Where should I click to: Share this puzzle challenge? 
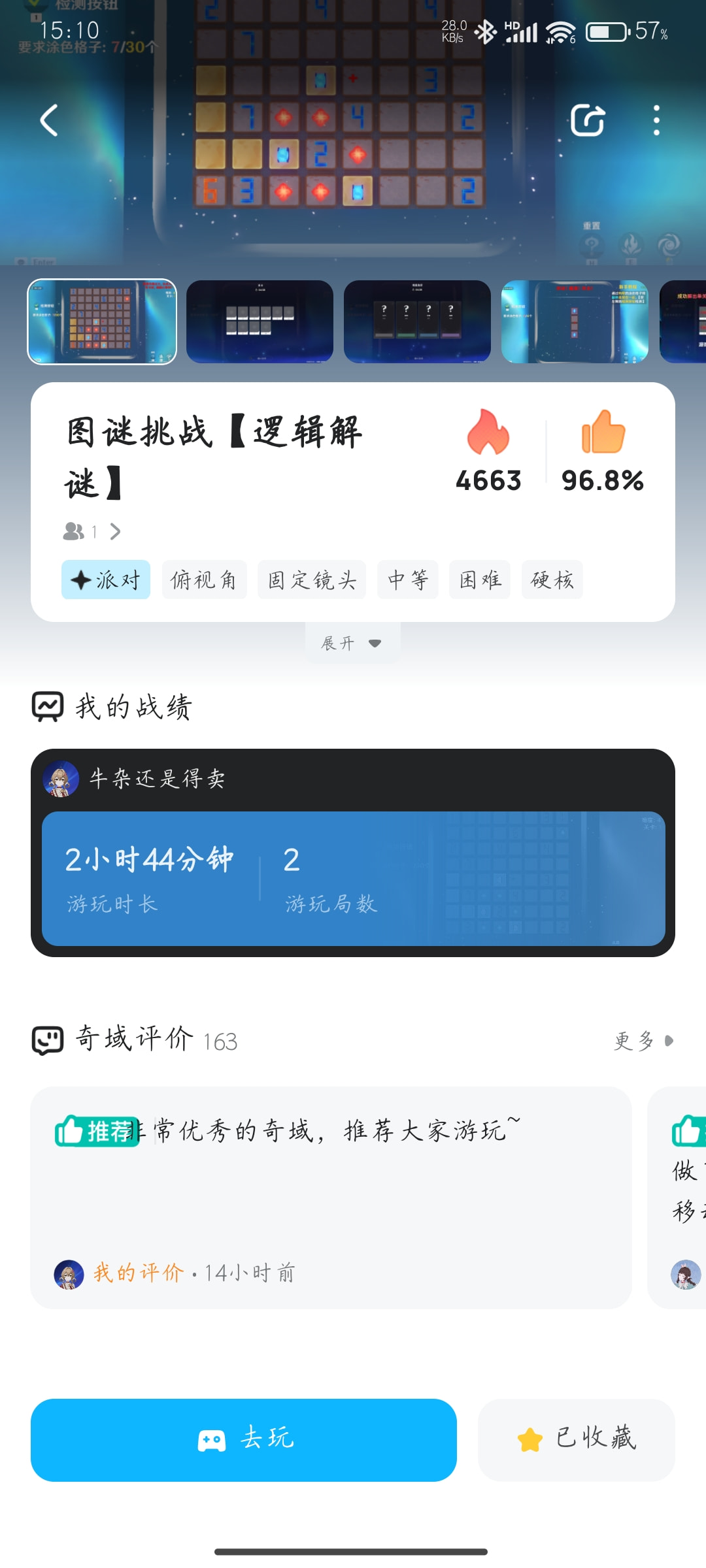[587, 120]
